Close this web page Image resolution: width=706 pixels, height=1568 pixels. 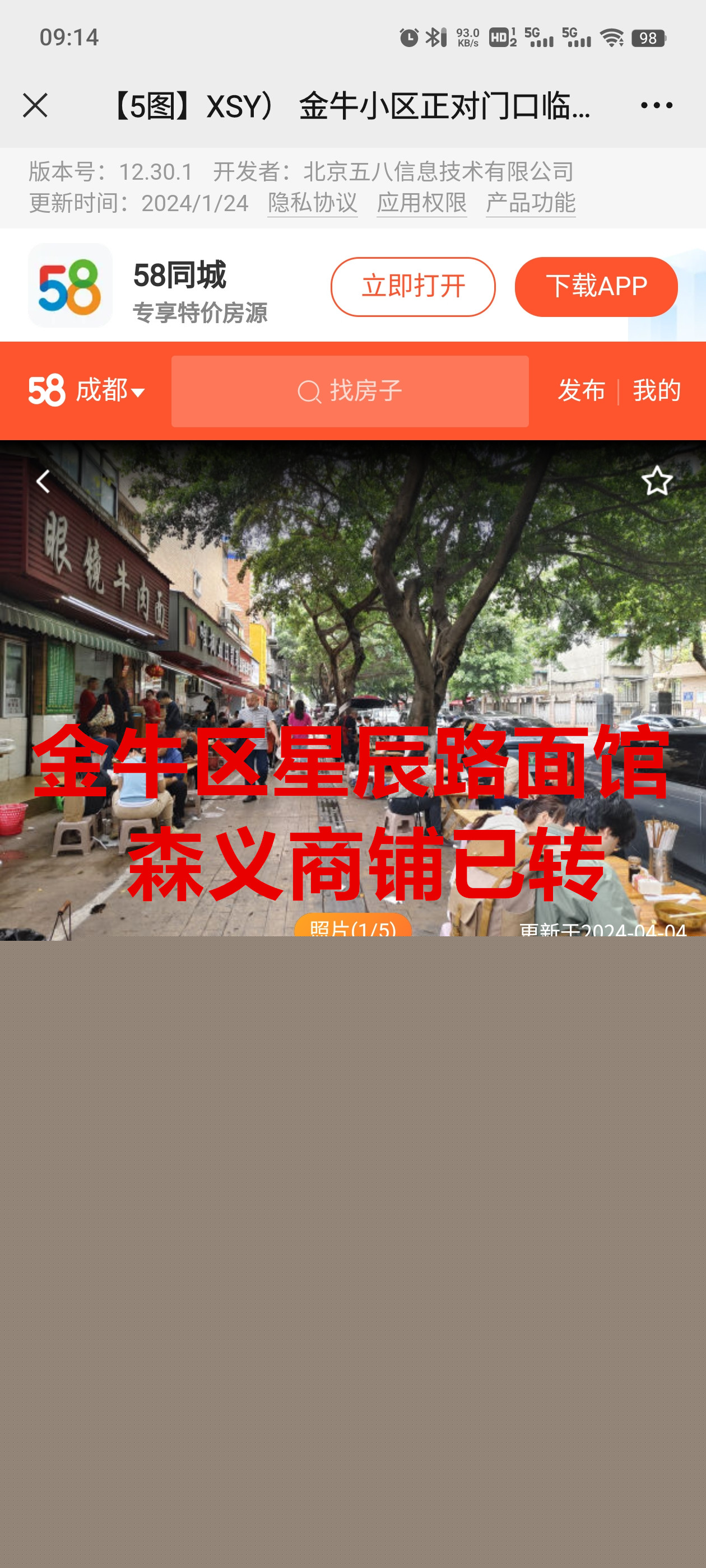(35, 105)
